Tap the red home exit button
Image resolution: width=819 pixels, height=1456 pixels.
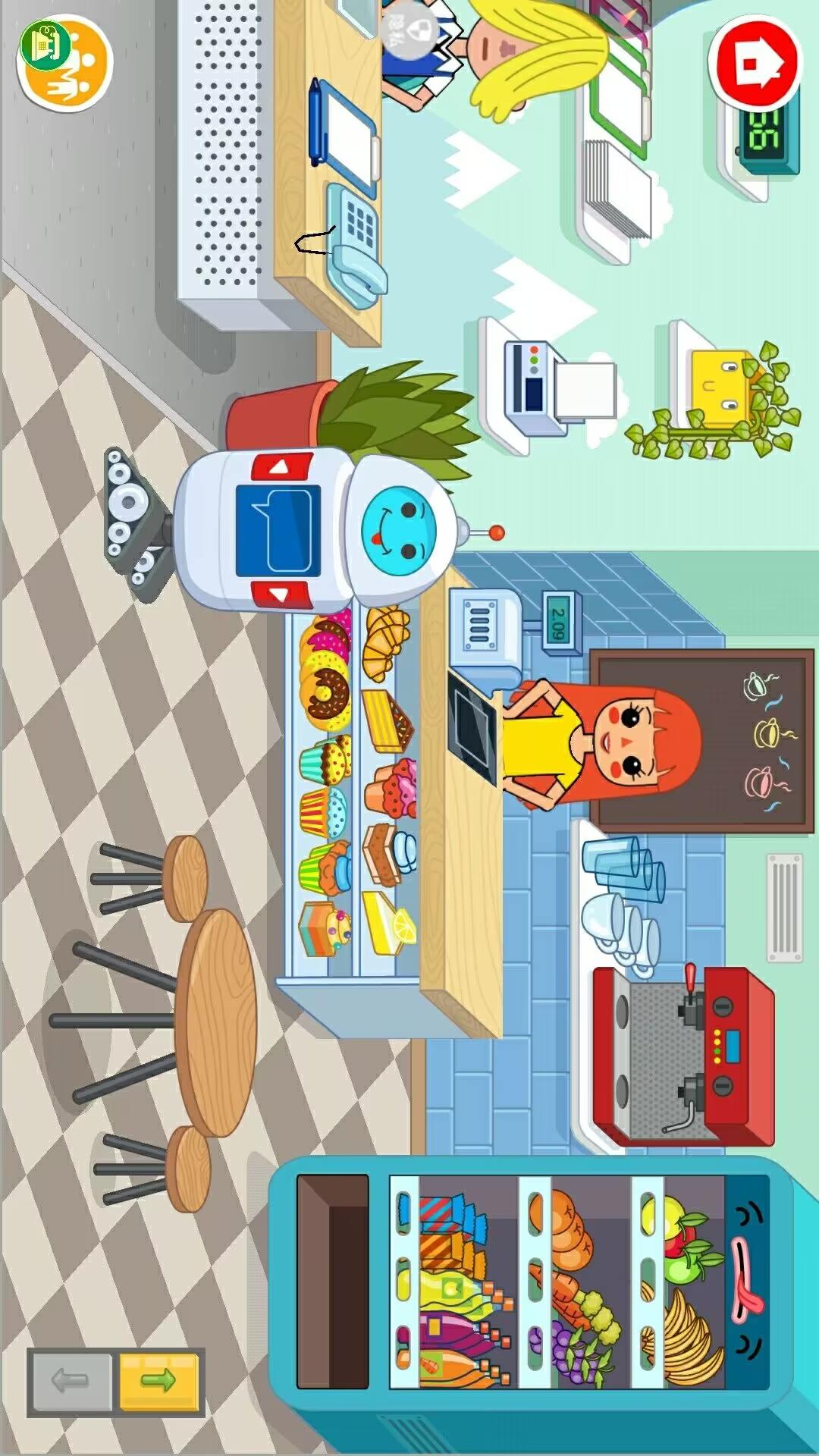tap(755, 64)
